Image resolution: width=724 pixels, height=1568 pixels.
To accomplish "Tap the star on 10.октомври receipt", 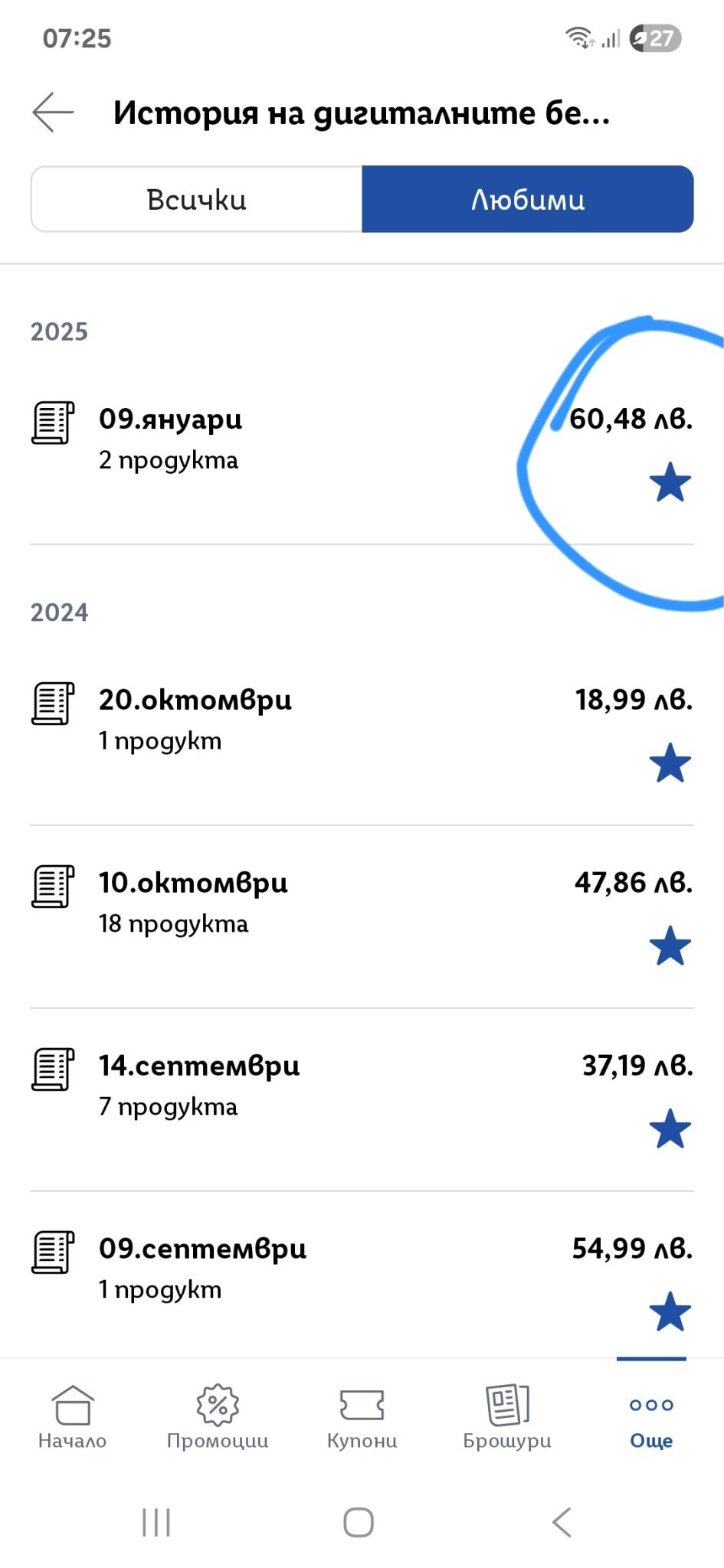I will tap(670, 946).
